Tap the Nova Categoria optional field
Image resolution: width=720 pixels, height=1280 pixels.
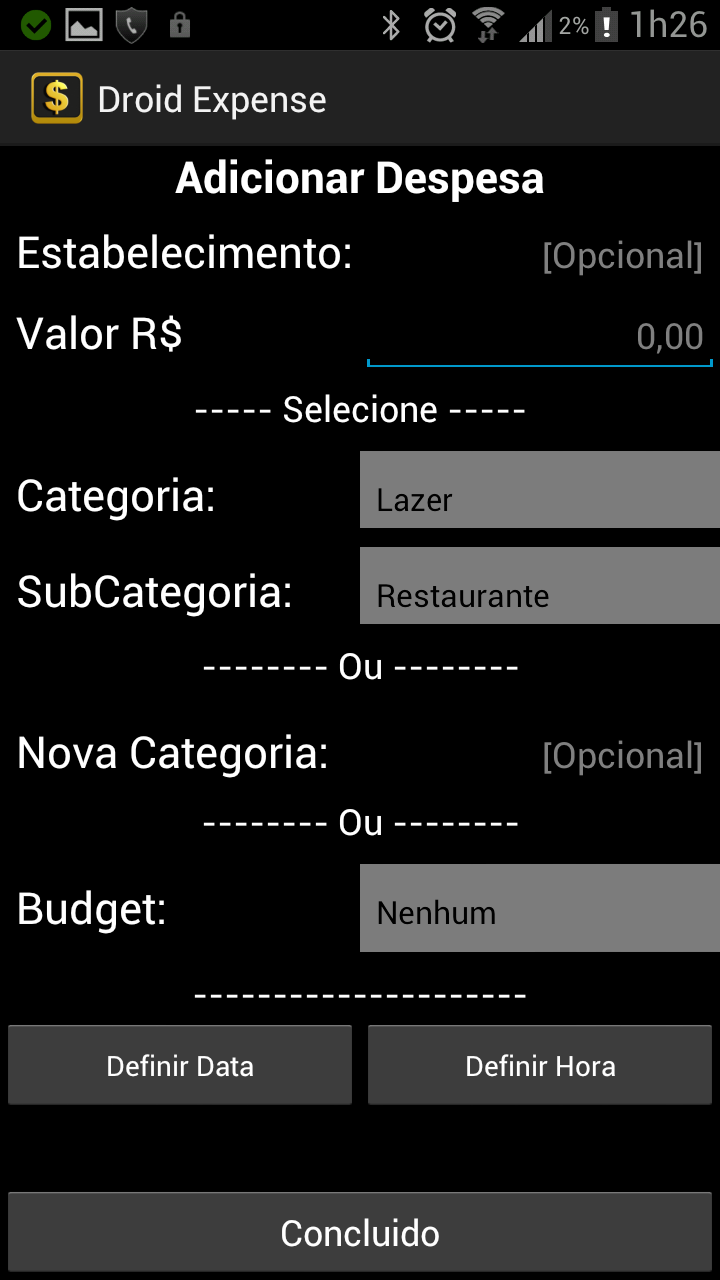540,756
